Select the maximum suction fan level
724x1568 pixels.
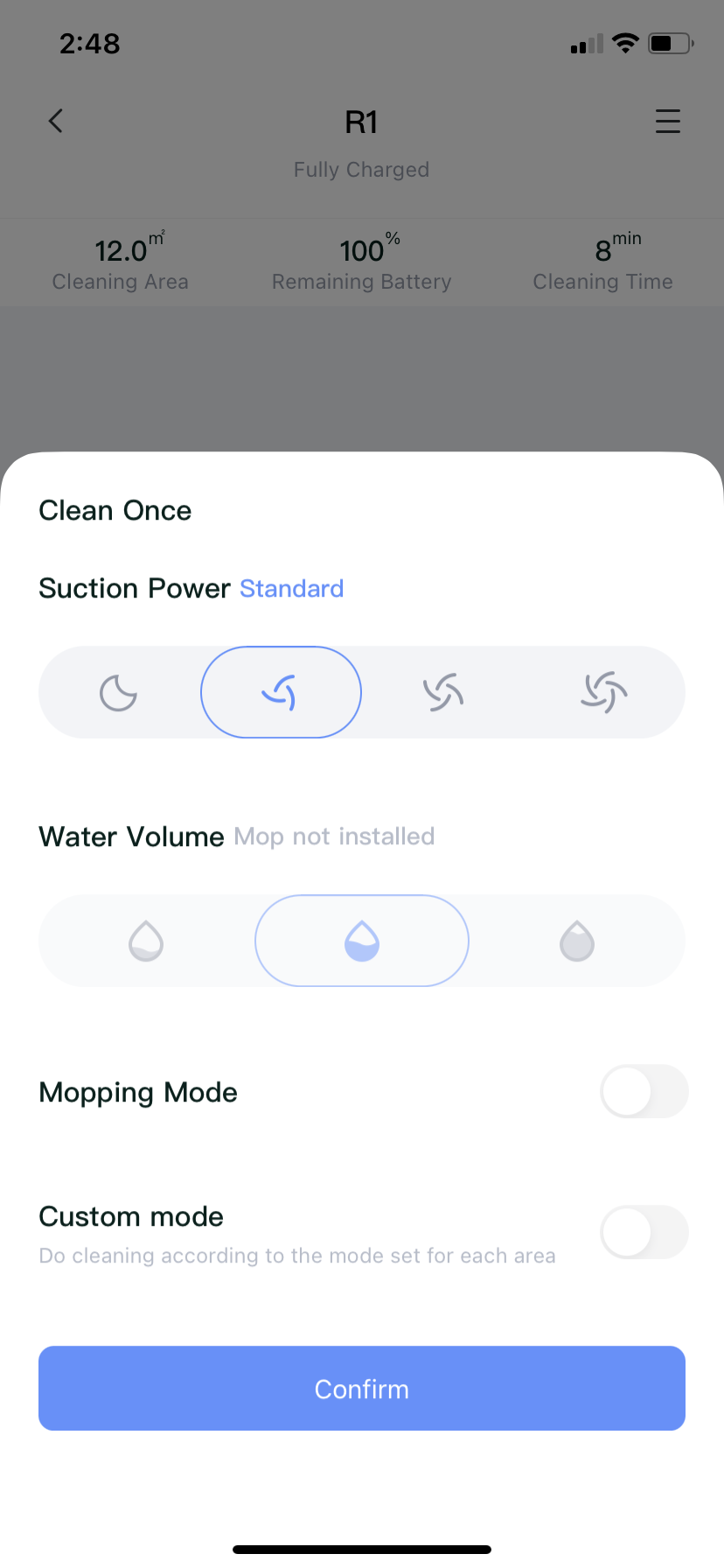(604, 693)
